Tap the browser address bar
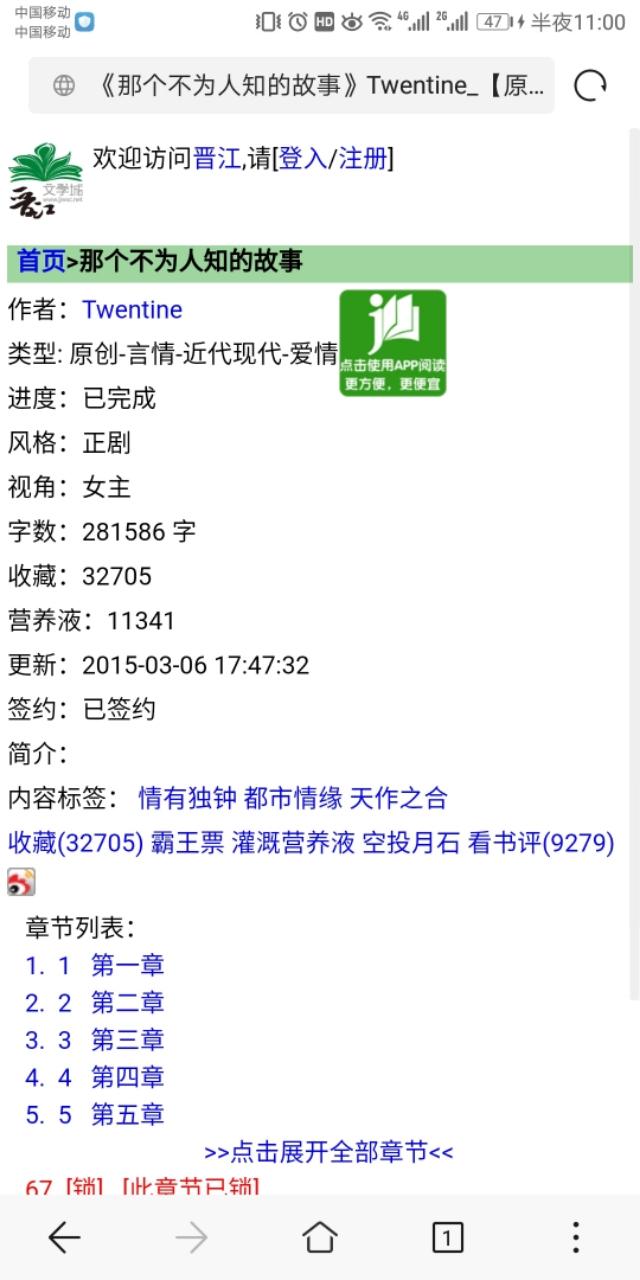The image size is (640, 1280). pyautogui.click(x=291, y=86)
